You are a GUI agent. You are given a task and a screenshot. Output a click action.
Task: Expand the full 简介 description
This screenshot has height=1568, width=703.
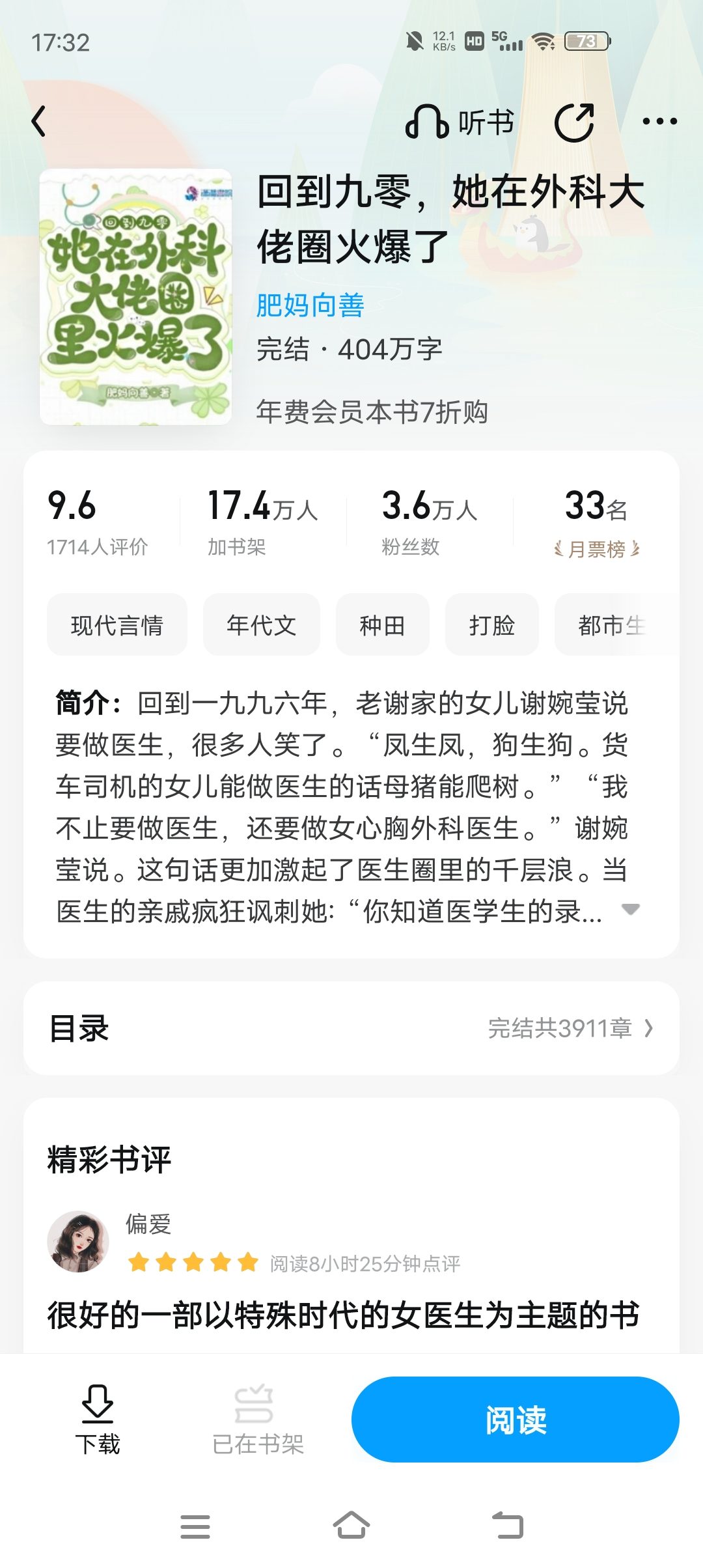coord(630,910)
